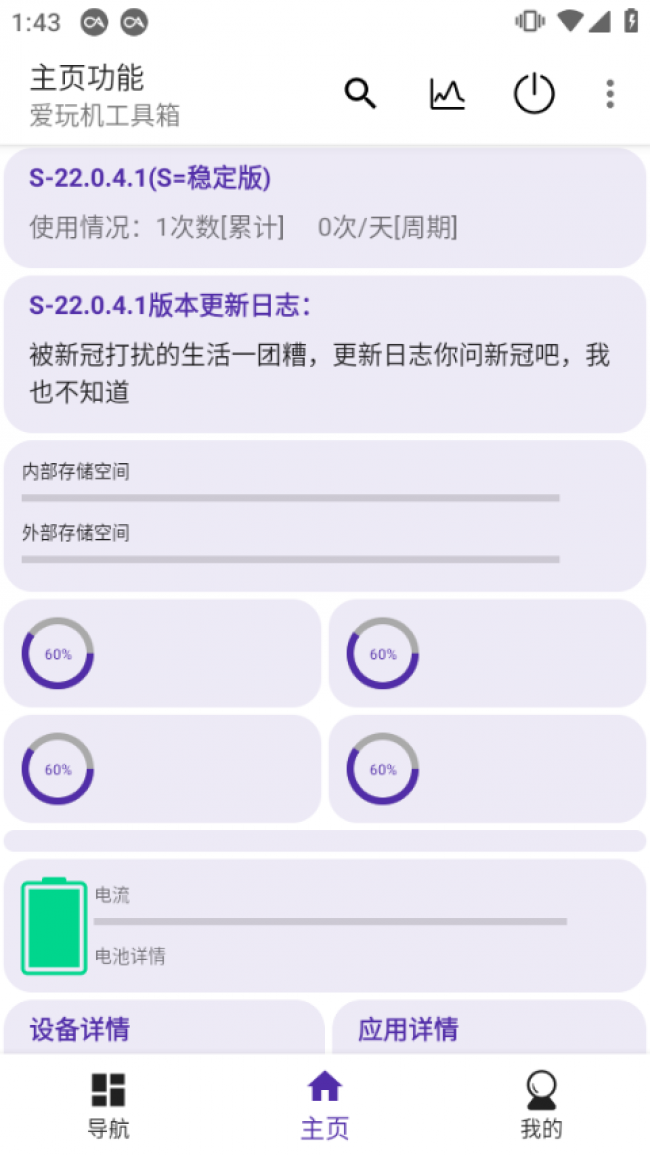The image size is (650, 1155).
Task: Open search in the app bar
Action: pos(360,94)
